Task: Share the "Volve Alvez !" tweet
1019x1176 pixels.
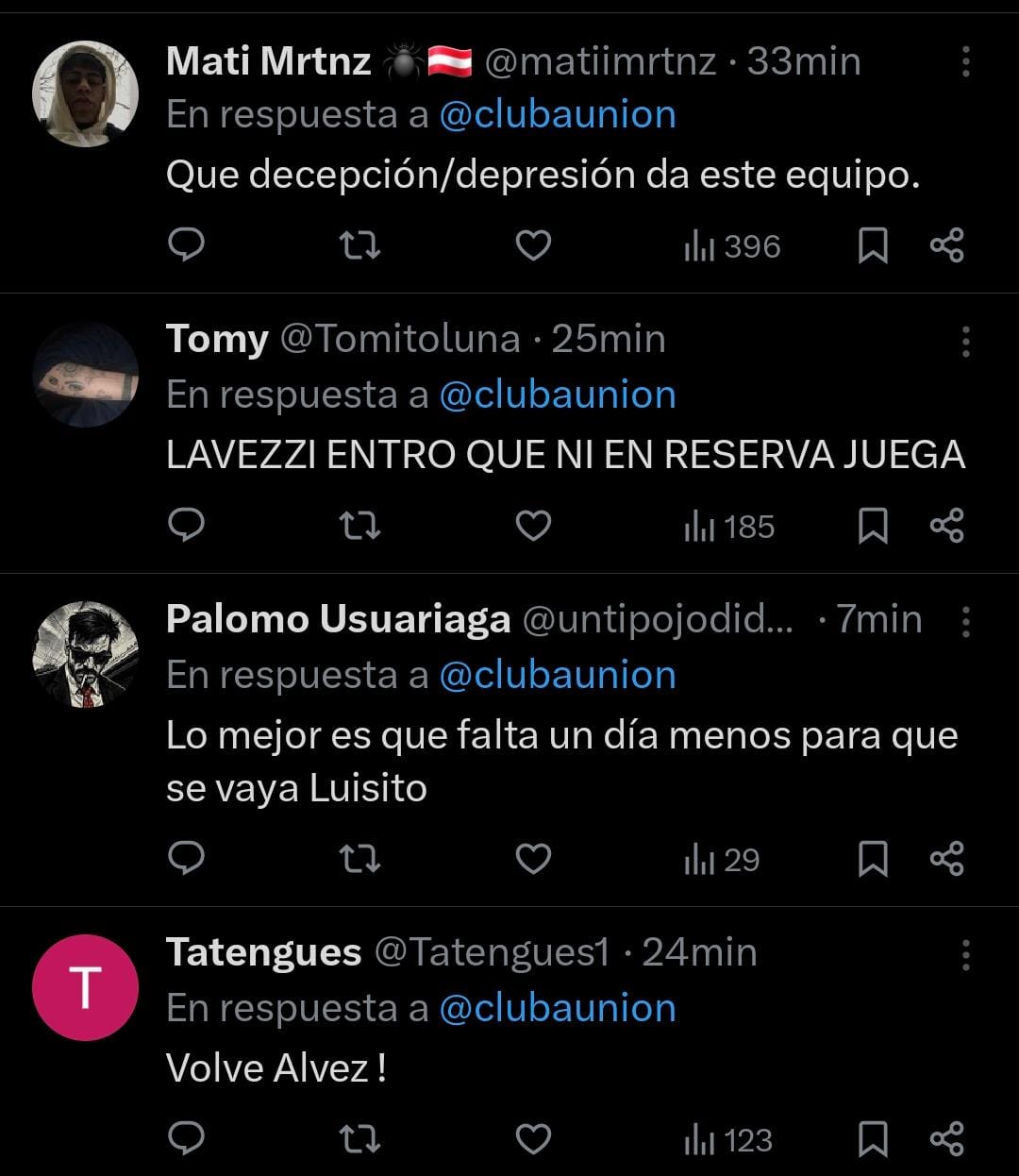Action: pyautogui.click(x=946, y=1139)
